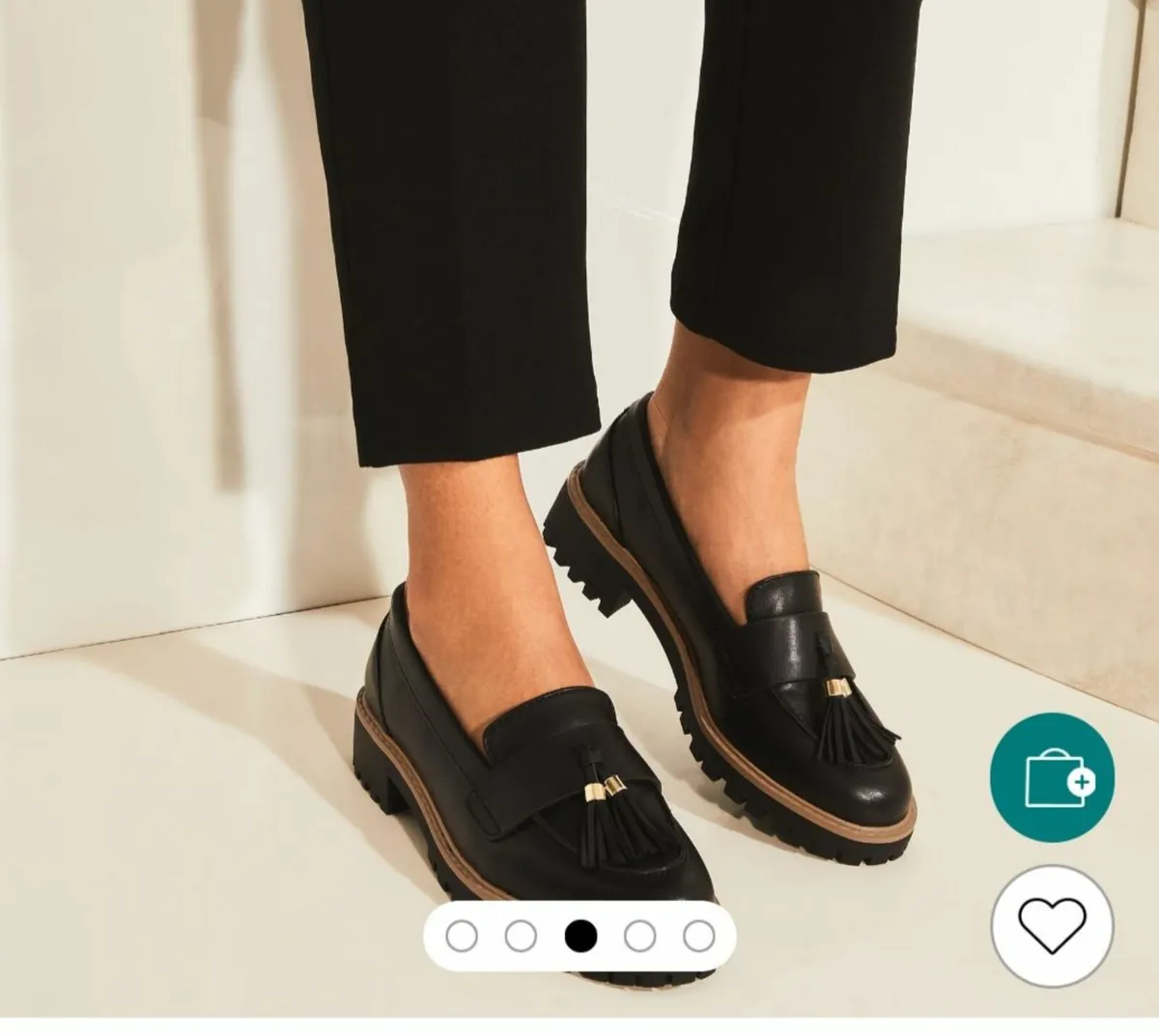This screenshot has height=1036, width=1159.
Task: Go to the fourth photo indicator dot
Action: (639, 936)
